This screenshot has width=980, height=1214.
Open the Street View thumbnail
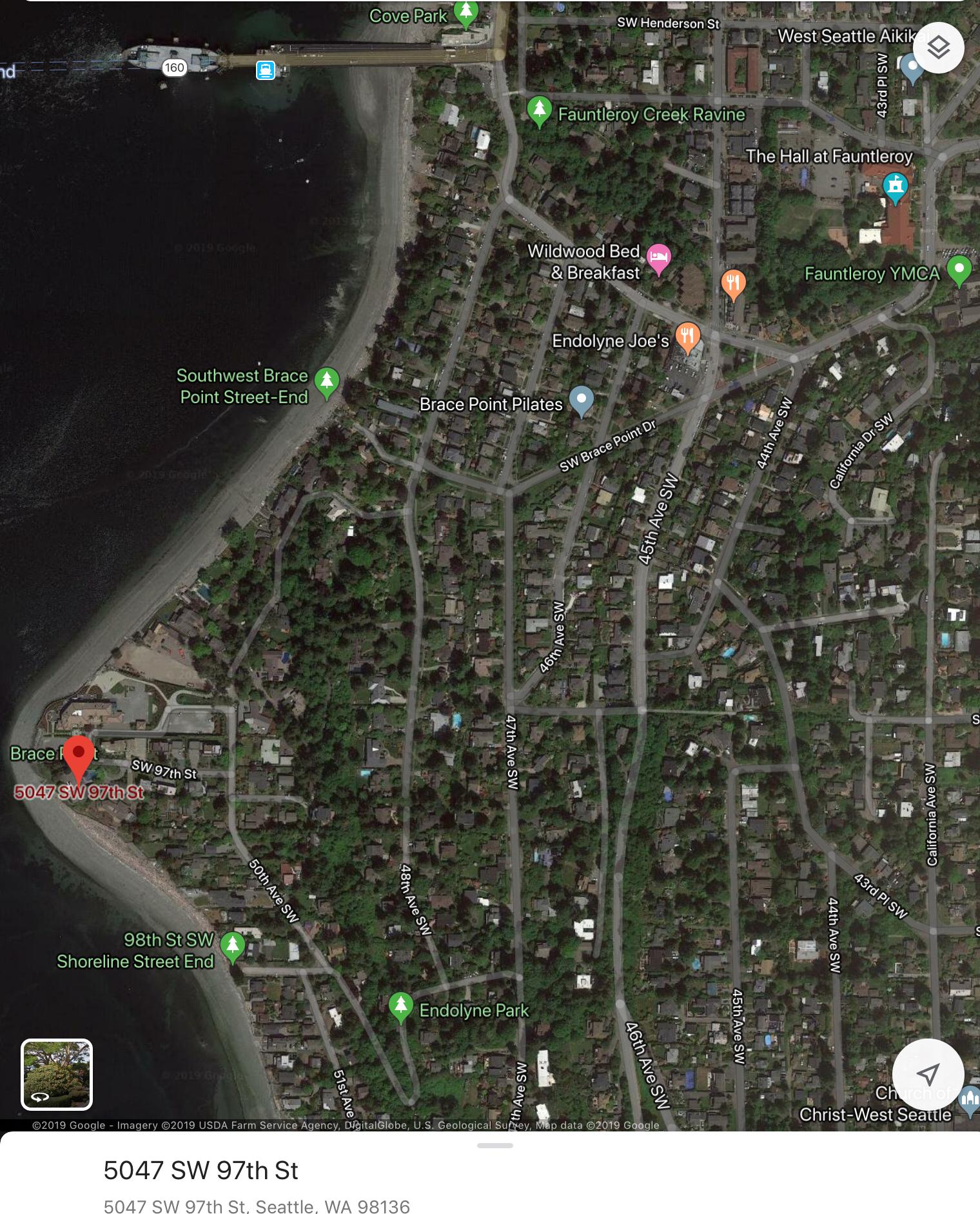(x=57, y=1074)
